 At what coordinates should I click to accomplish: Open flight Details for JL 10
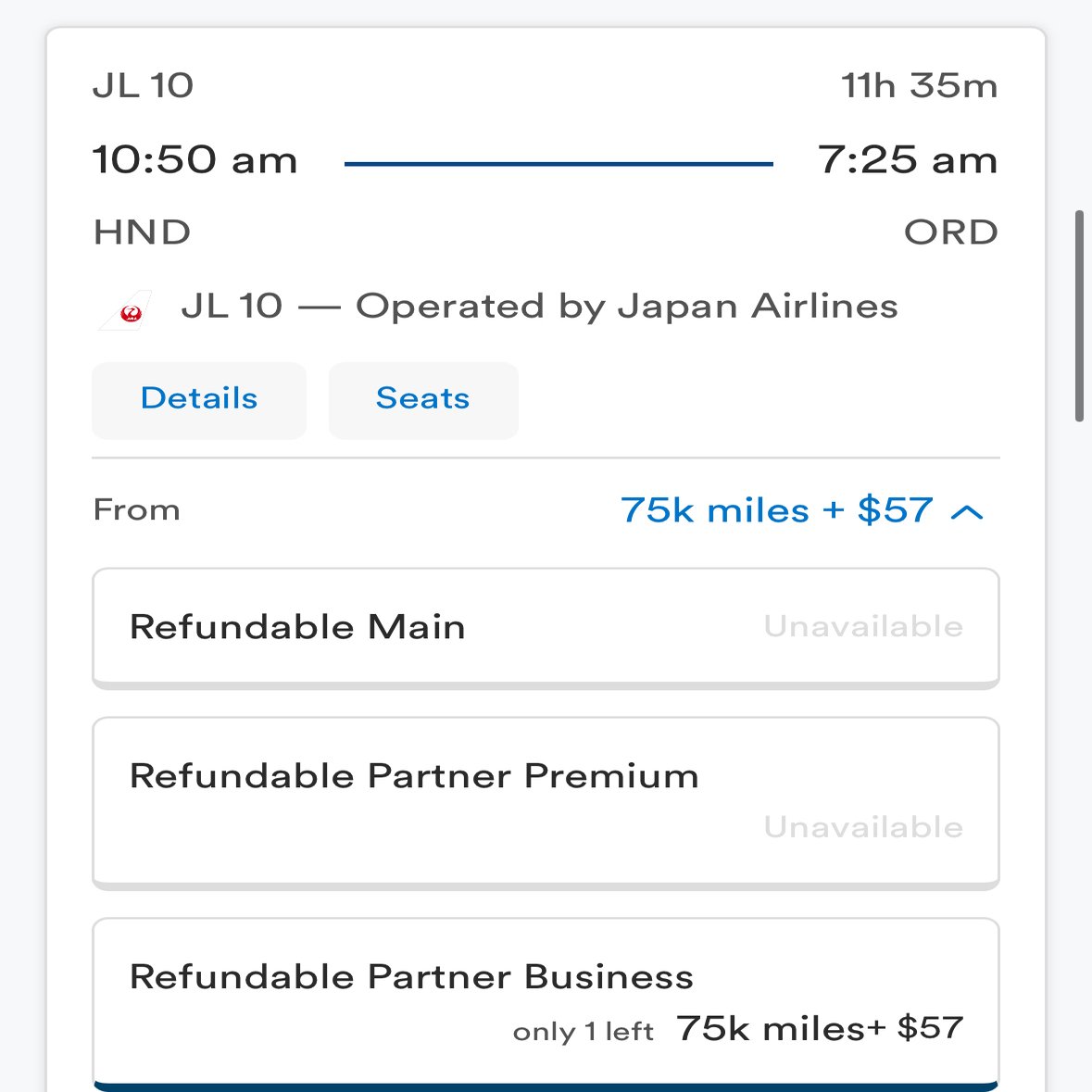[x=199, y=399]
